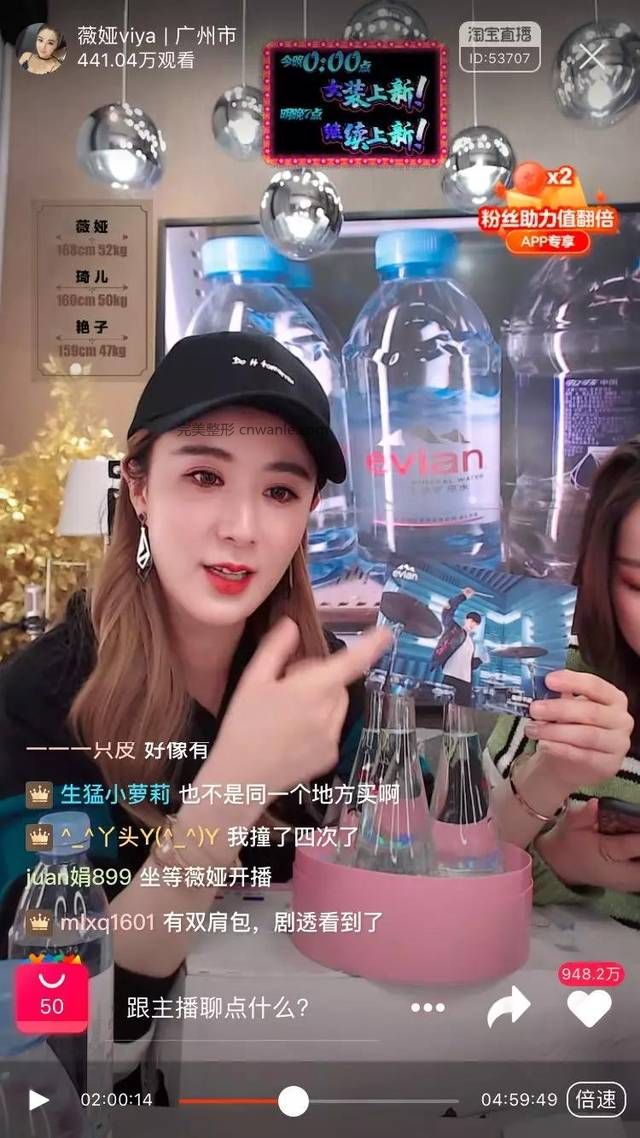Tap the 跟主播聊点什么 comment field
This screenshot has width=640, height=1138.
click(x=218, y=1007)
